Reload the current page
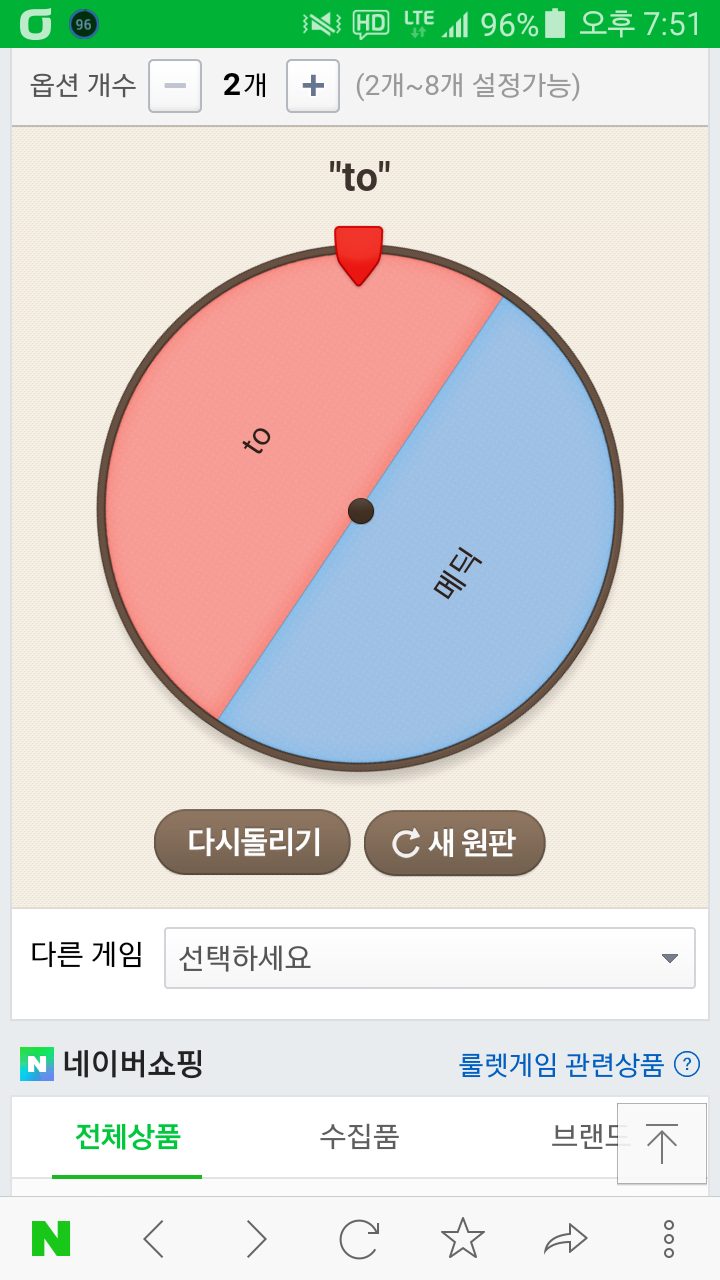 click(x=359, y=1239)
